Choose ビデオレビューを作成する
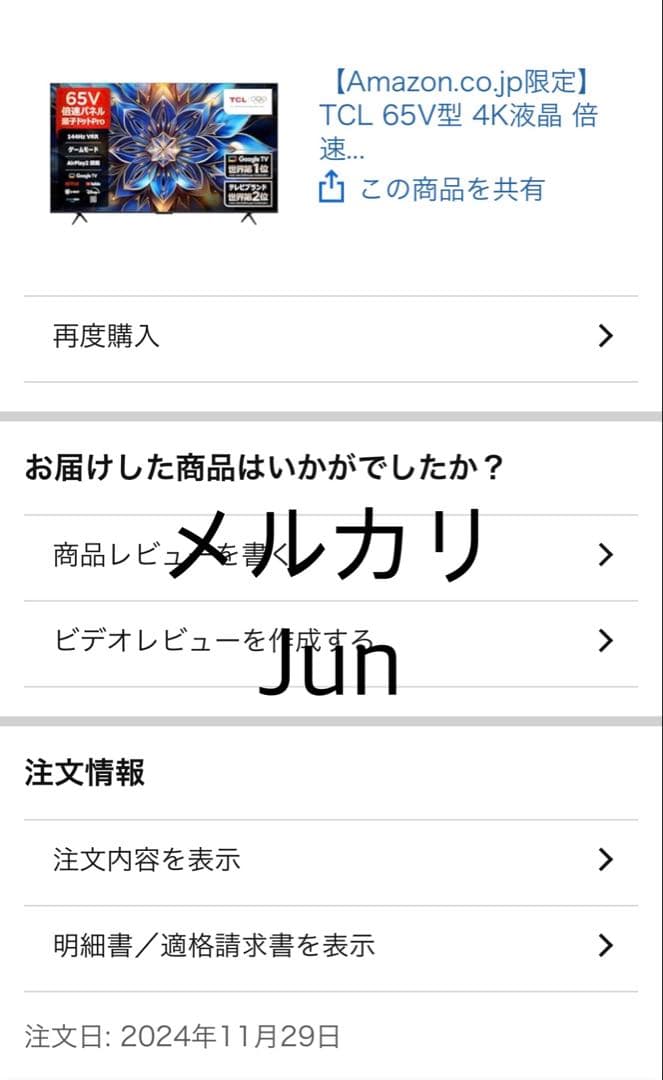The image size is (663, 1080). [x=330, y=641]
